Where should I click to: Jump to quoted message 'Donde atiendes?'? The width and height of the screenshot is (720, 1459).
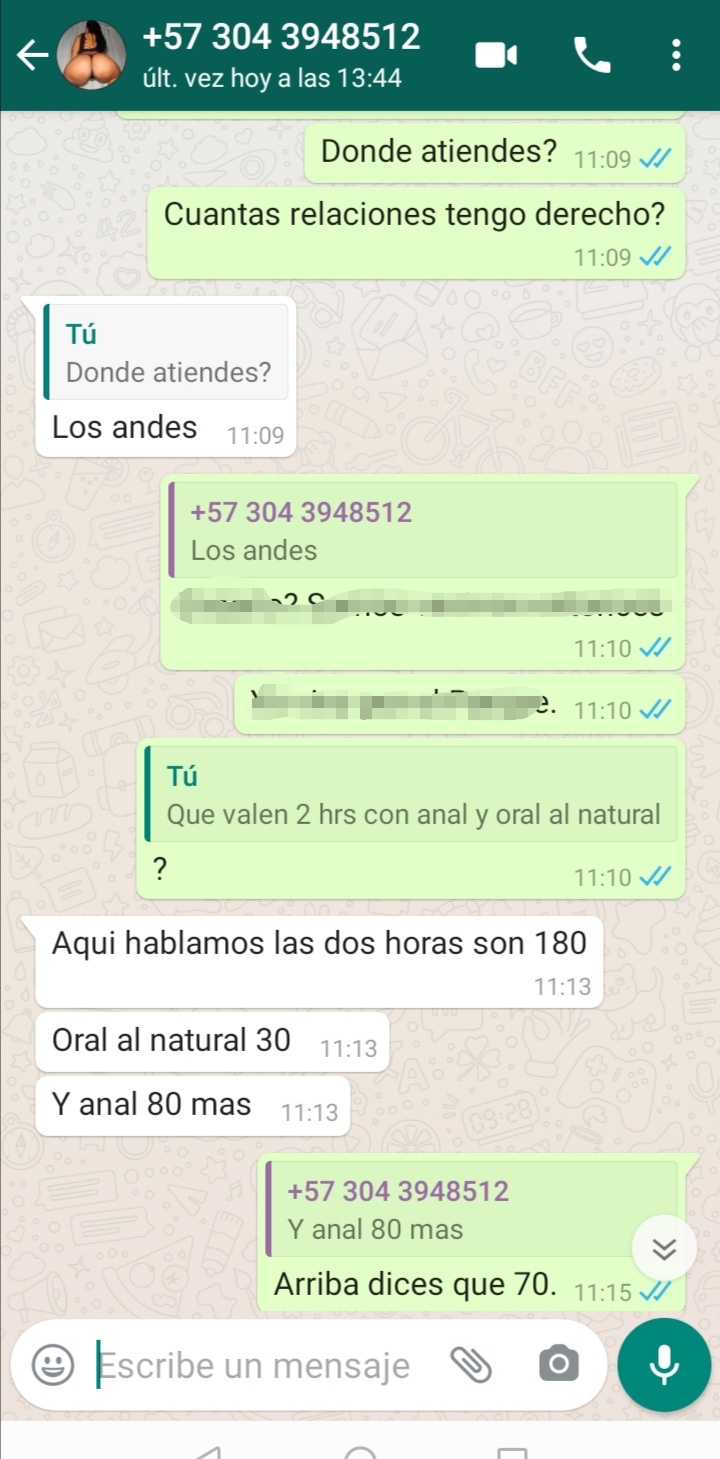(167, 353)
